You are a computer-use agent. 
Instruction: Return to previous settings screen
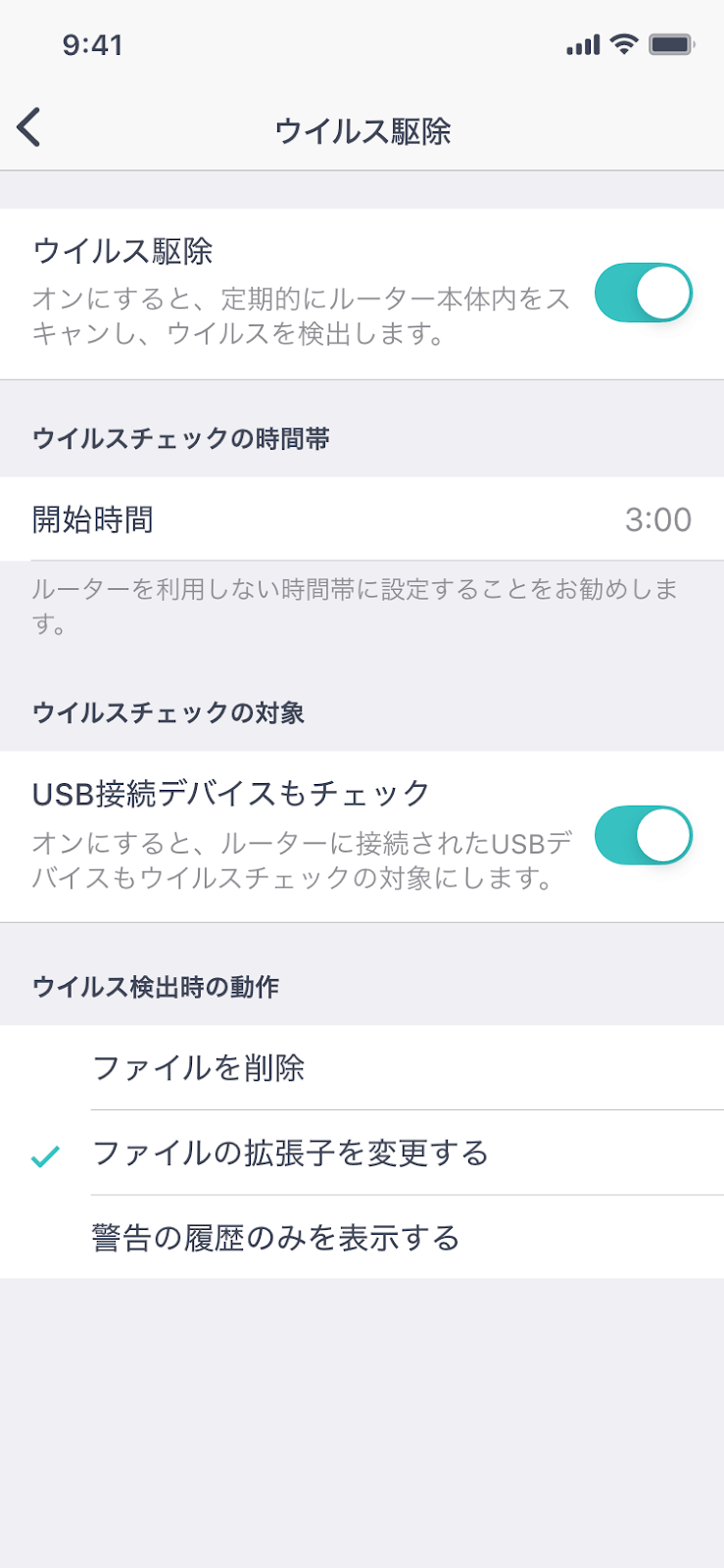pos(27,127)
